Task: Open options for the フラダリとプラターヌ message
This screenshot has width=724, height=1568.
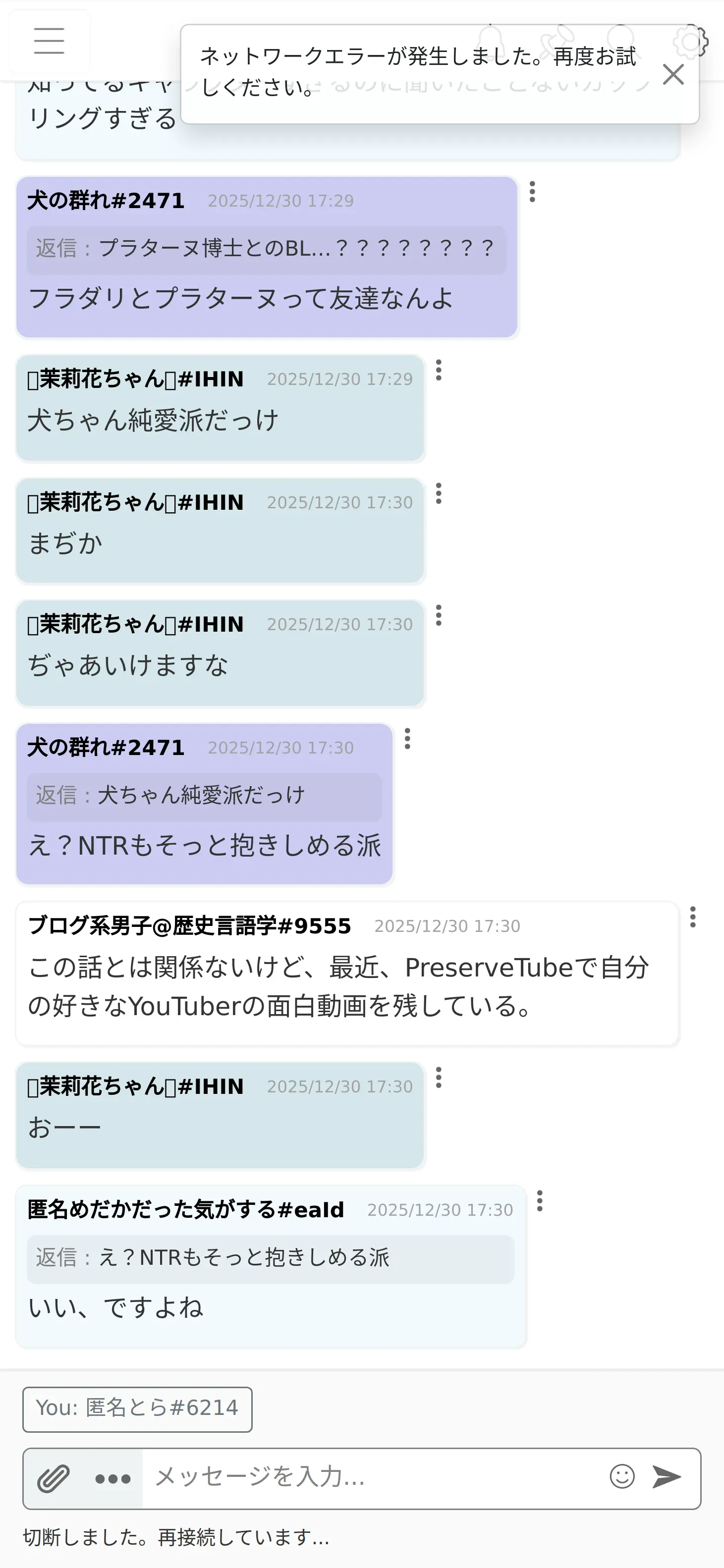Action: click(532, 192)
